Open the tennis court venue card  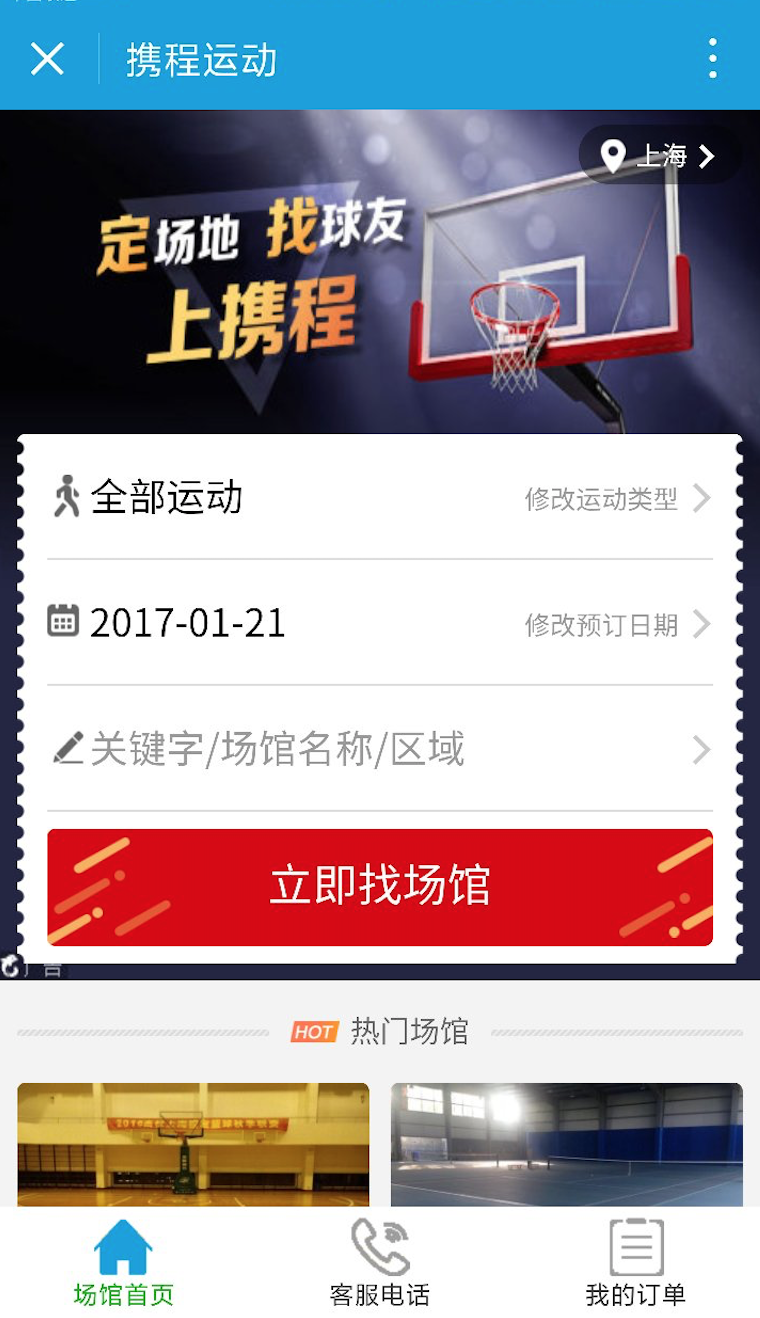[x=566, y=1144]
